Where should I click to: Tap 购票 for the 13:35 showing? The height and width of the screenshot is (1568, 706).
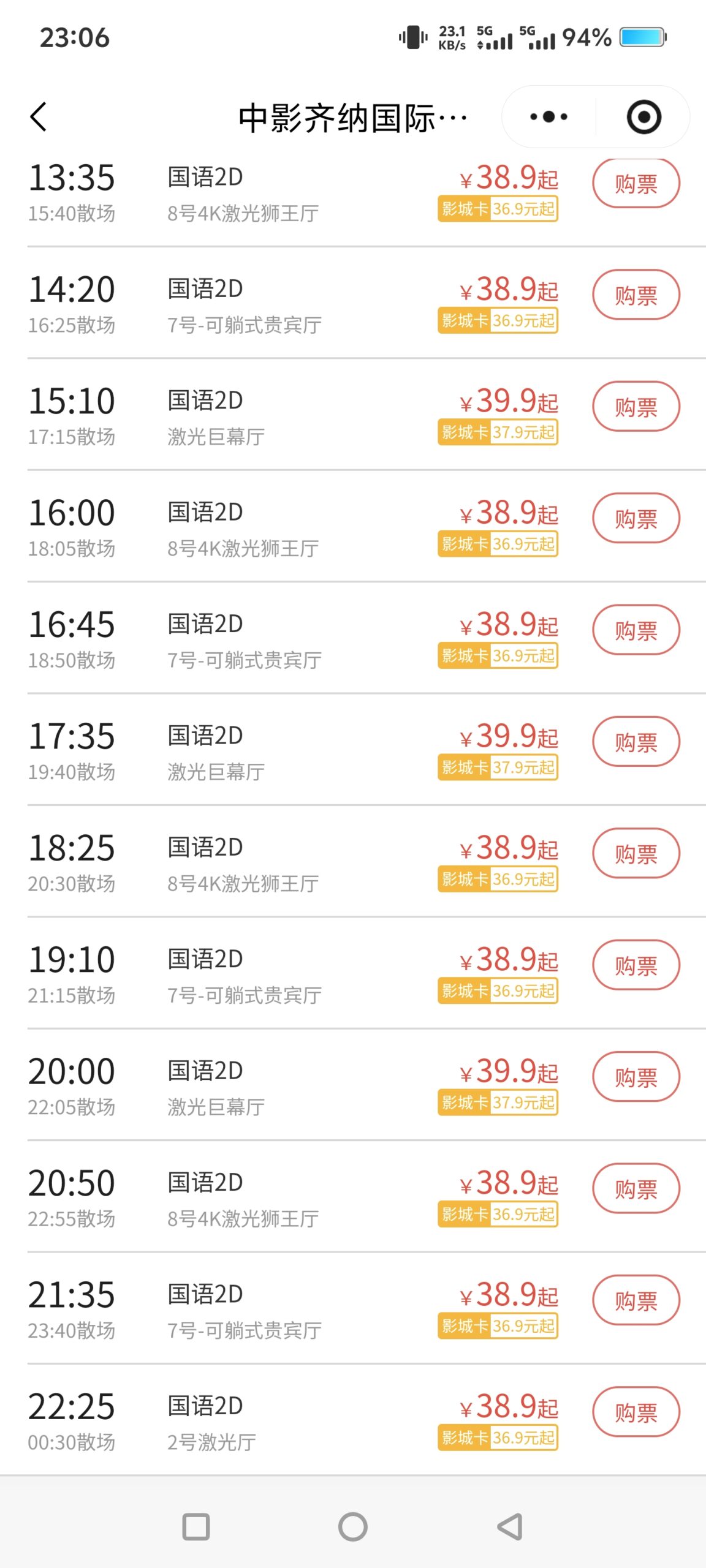coord(636,183)
